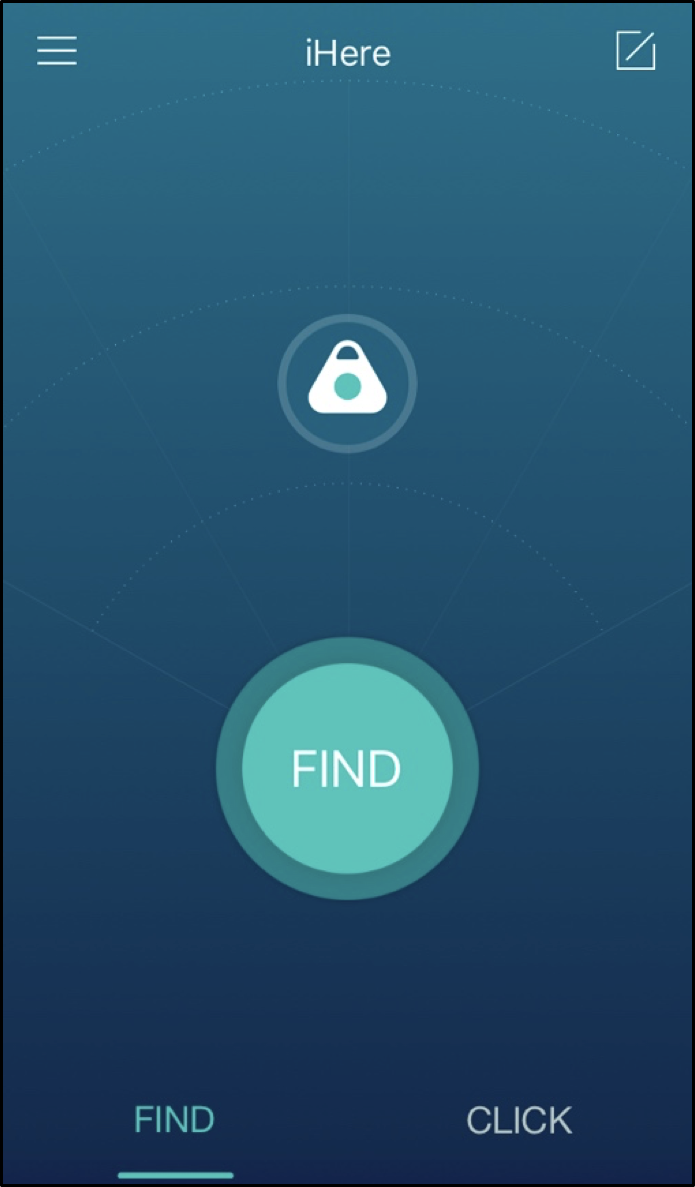
Task: Open the hamburger menu
Action: coord(57,51)
